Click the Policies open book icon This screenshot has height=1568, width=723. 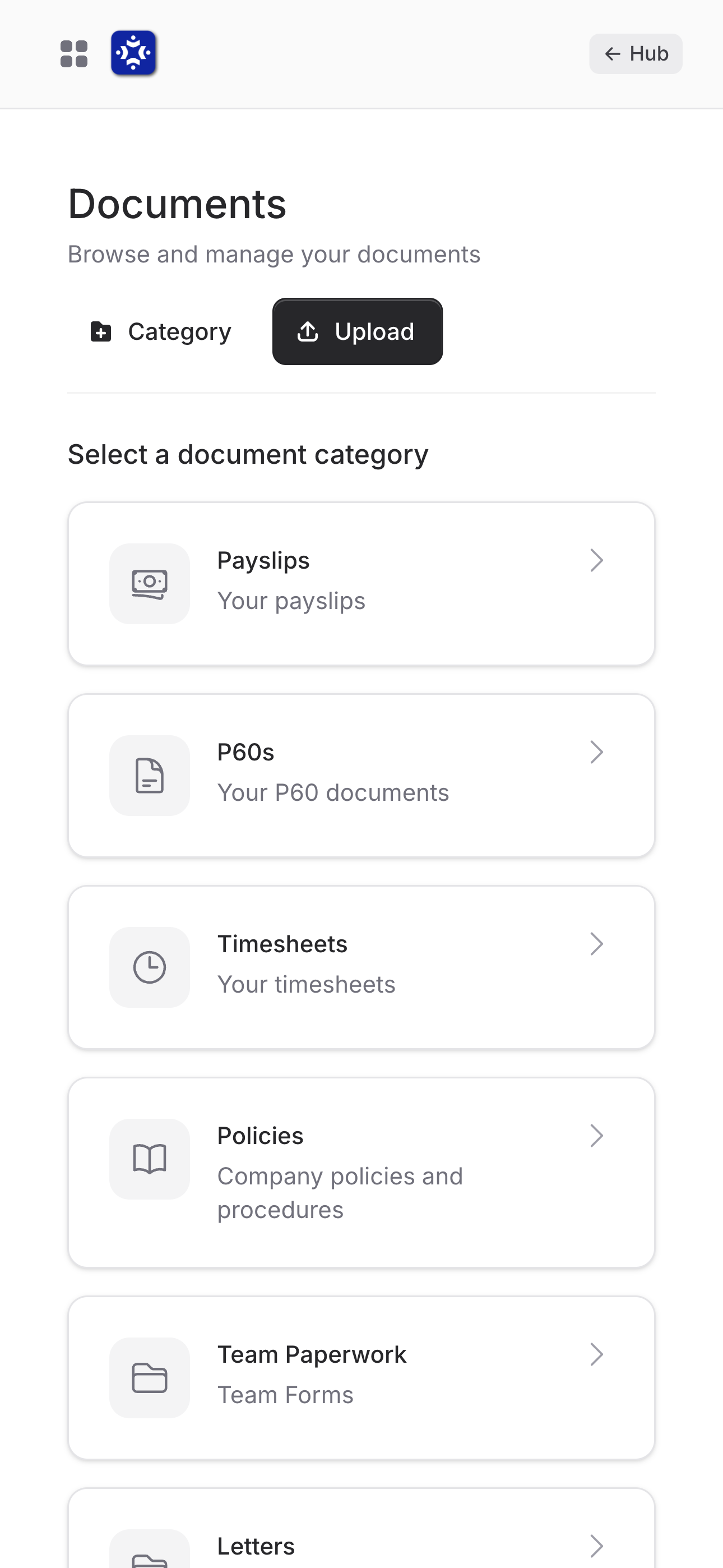(x=150, y=1159)
